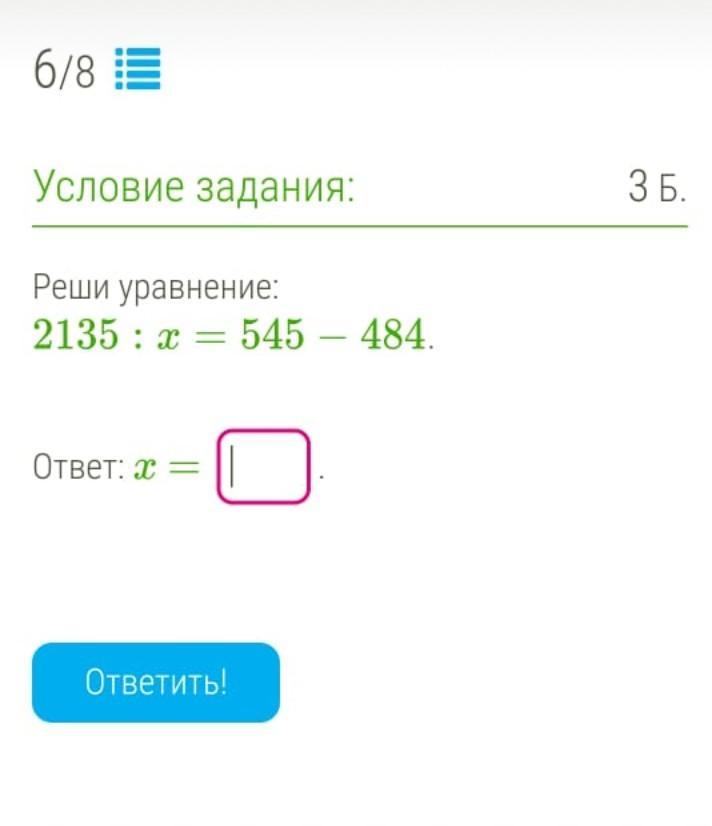This screenshot has height=826, width=712.
Task: Open the task list icon next to 6/8
Action: (x=138, y=70)
